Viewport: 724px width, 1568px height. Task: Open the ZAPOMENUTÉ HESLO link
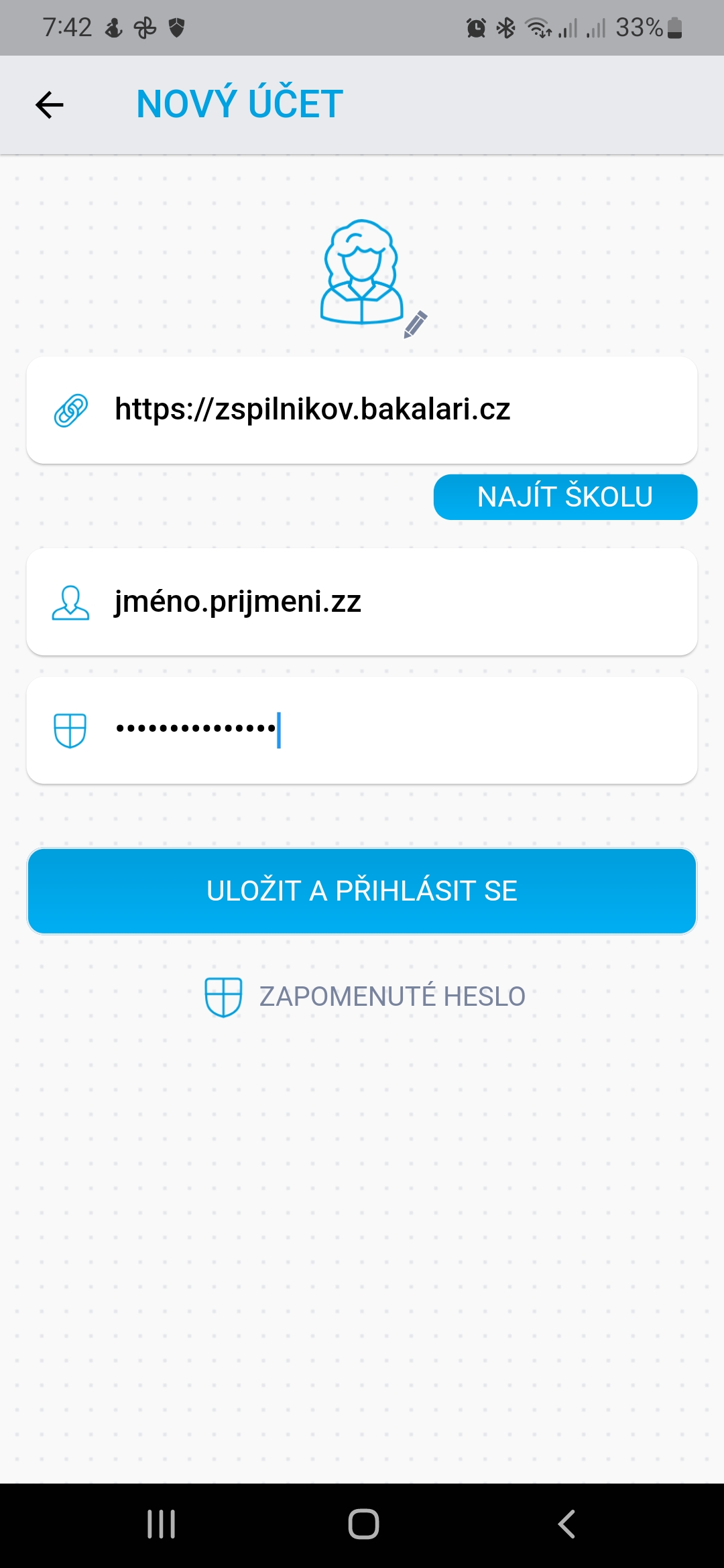365,996
